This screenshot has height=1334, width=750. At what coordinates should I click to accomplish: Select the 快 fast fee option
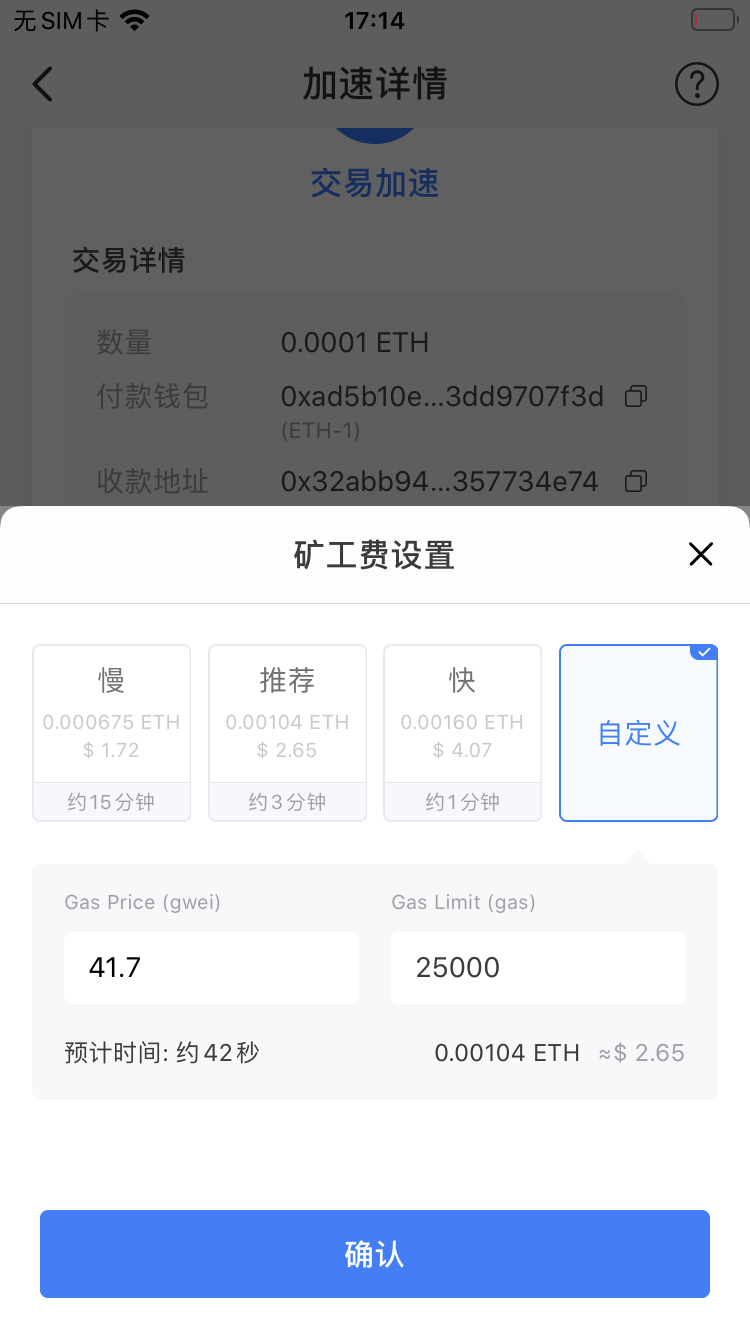coord(462,732)
